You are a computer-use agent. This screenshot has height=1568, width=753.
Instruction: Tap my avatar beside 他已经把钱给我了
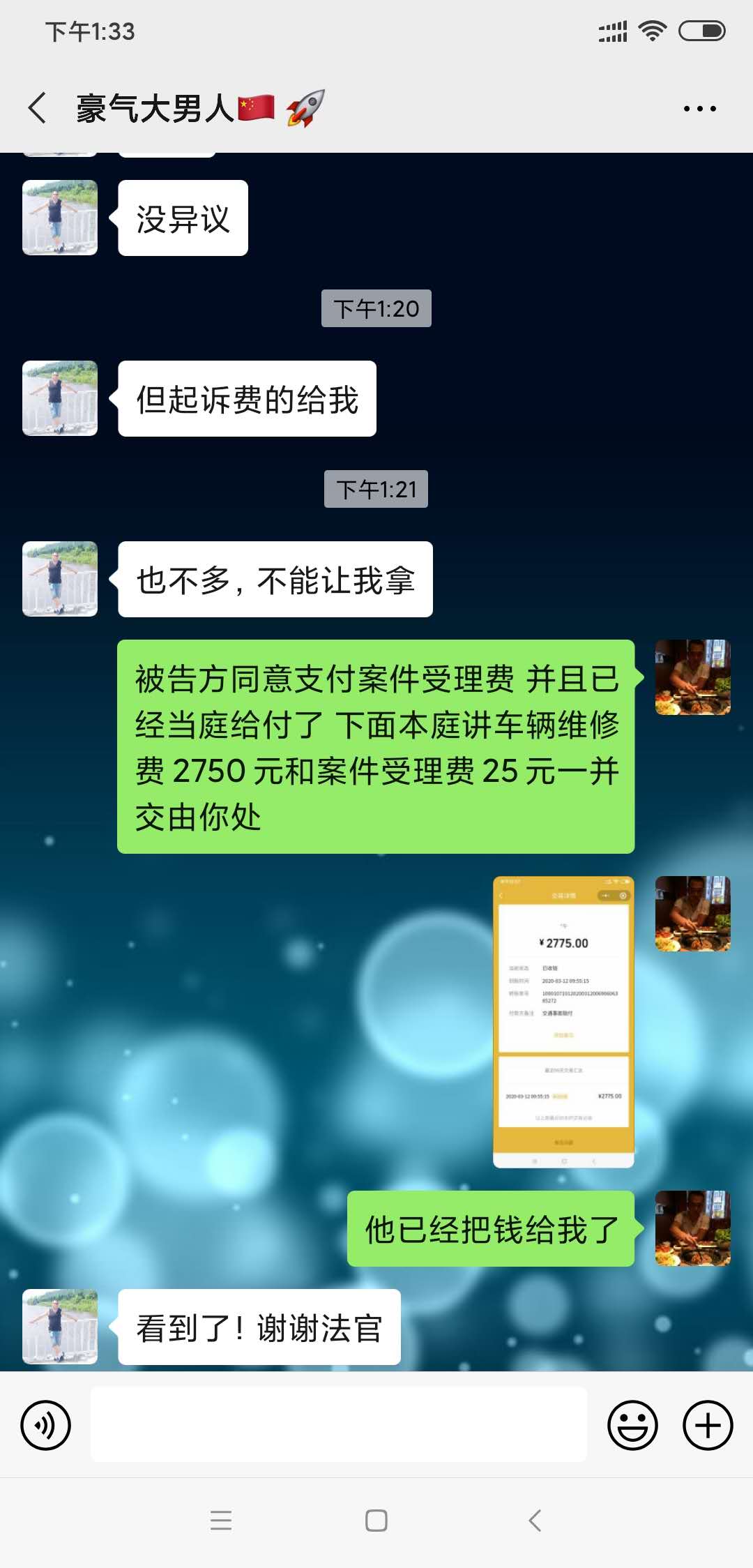click(x=692, y=1228)
